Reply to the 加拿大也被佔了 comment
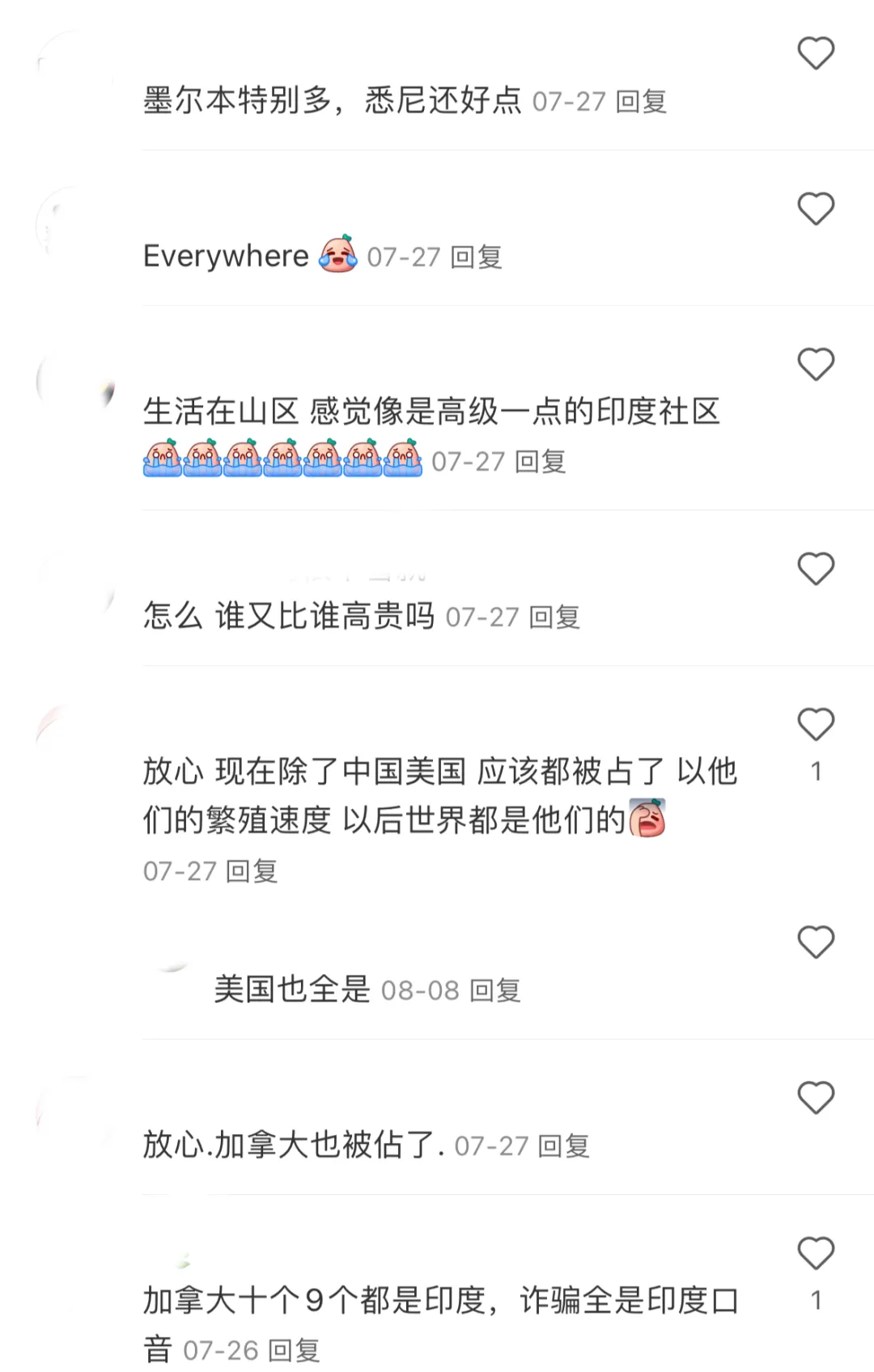Screen dimensions: 874x1372 coord(563,1146)
